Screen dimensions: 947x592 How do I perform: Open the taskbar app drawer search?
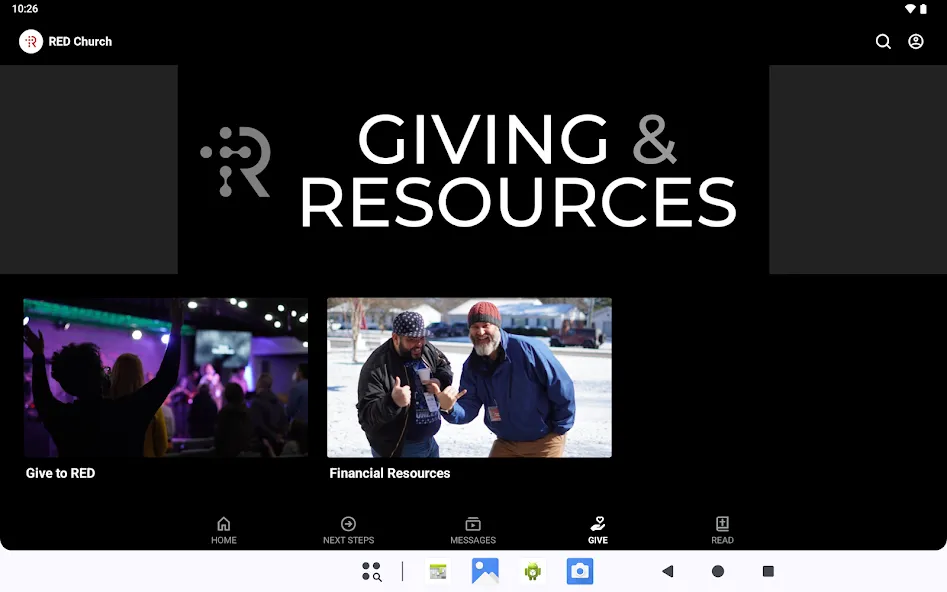click(x=371, y=571)
